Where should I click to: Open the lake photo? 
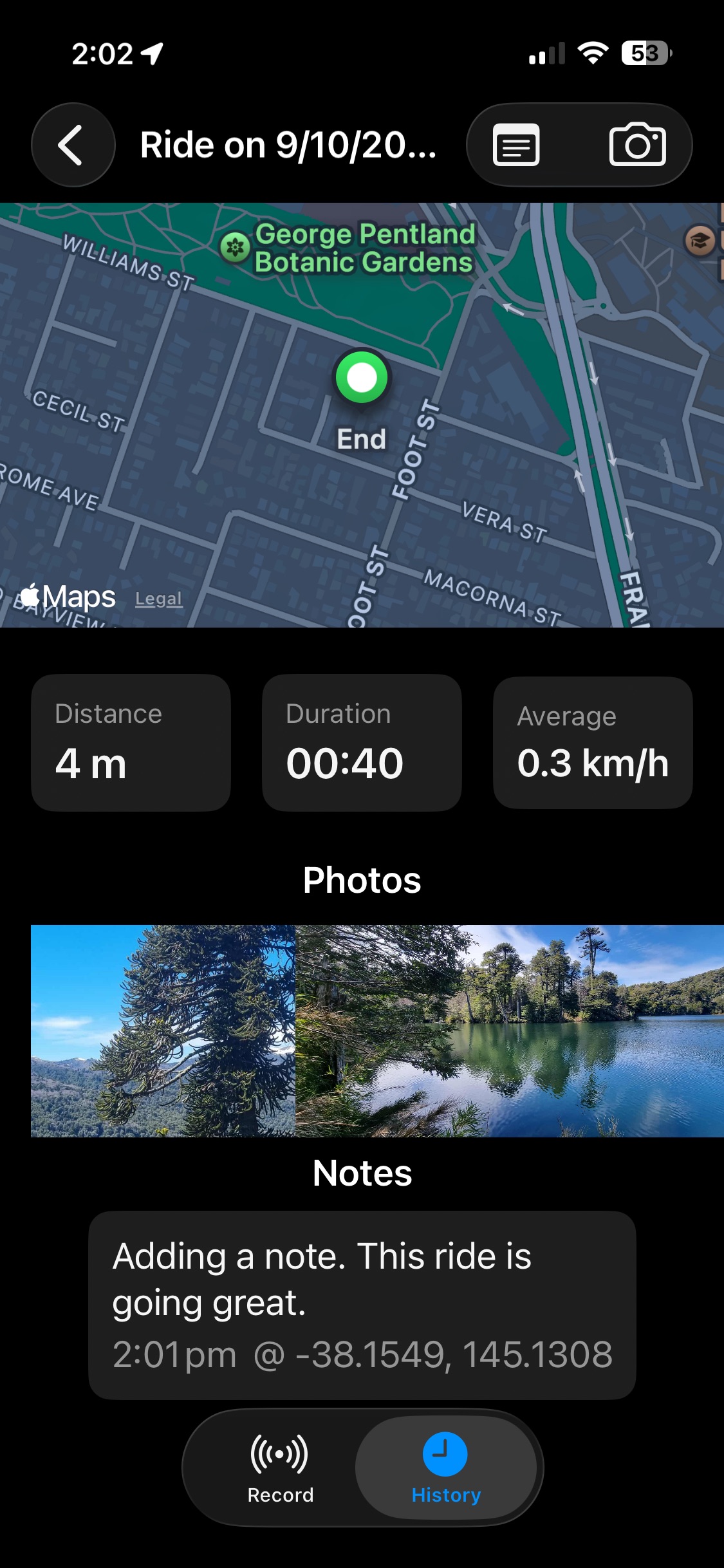pos(508,1031)
